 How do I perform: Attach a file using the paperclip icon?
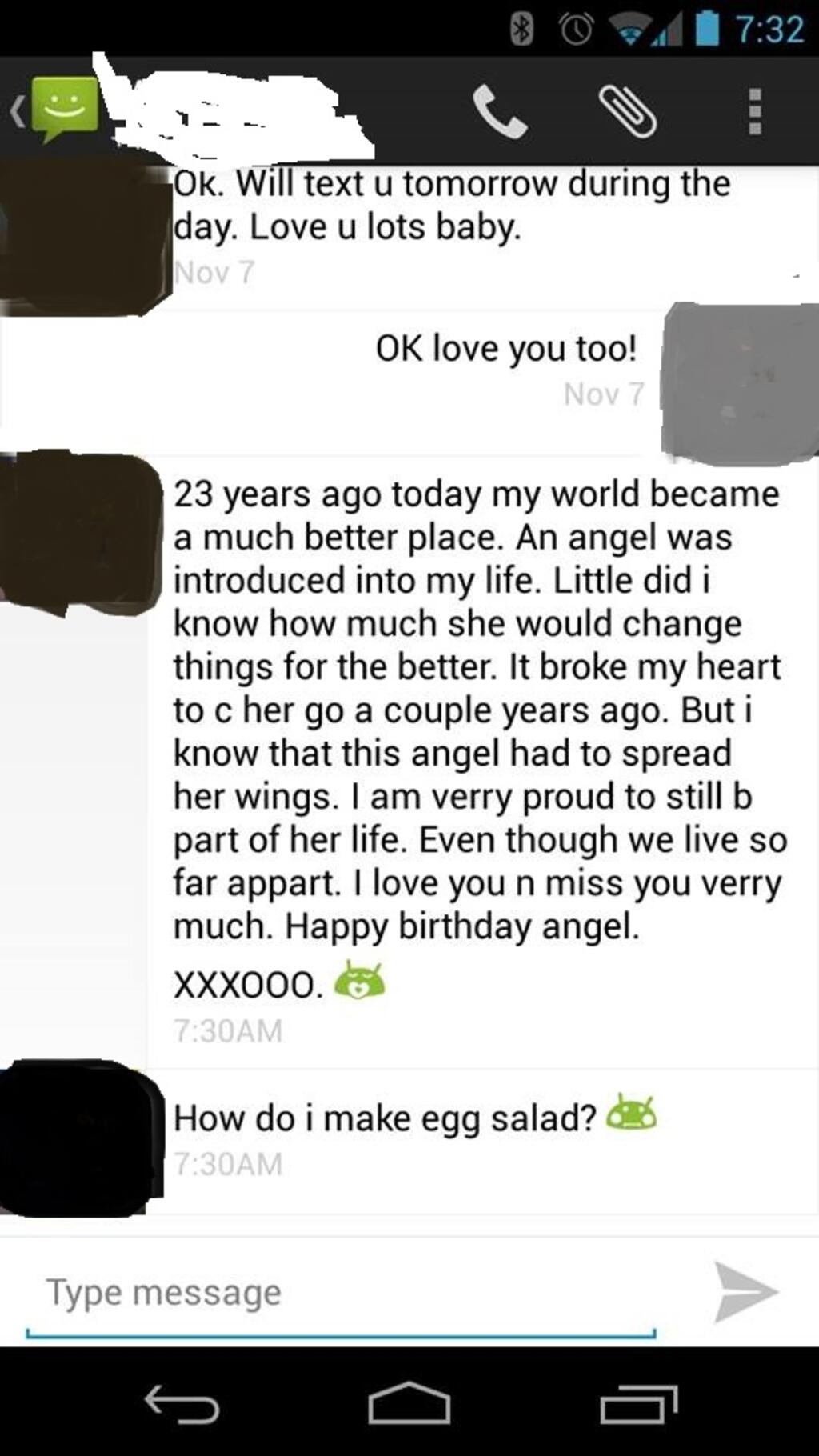coord(628,112)
